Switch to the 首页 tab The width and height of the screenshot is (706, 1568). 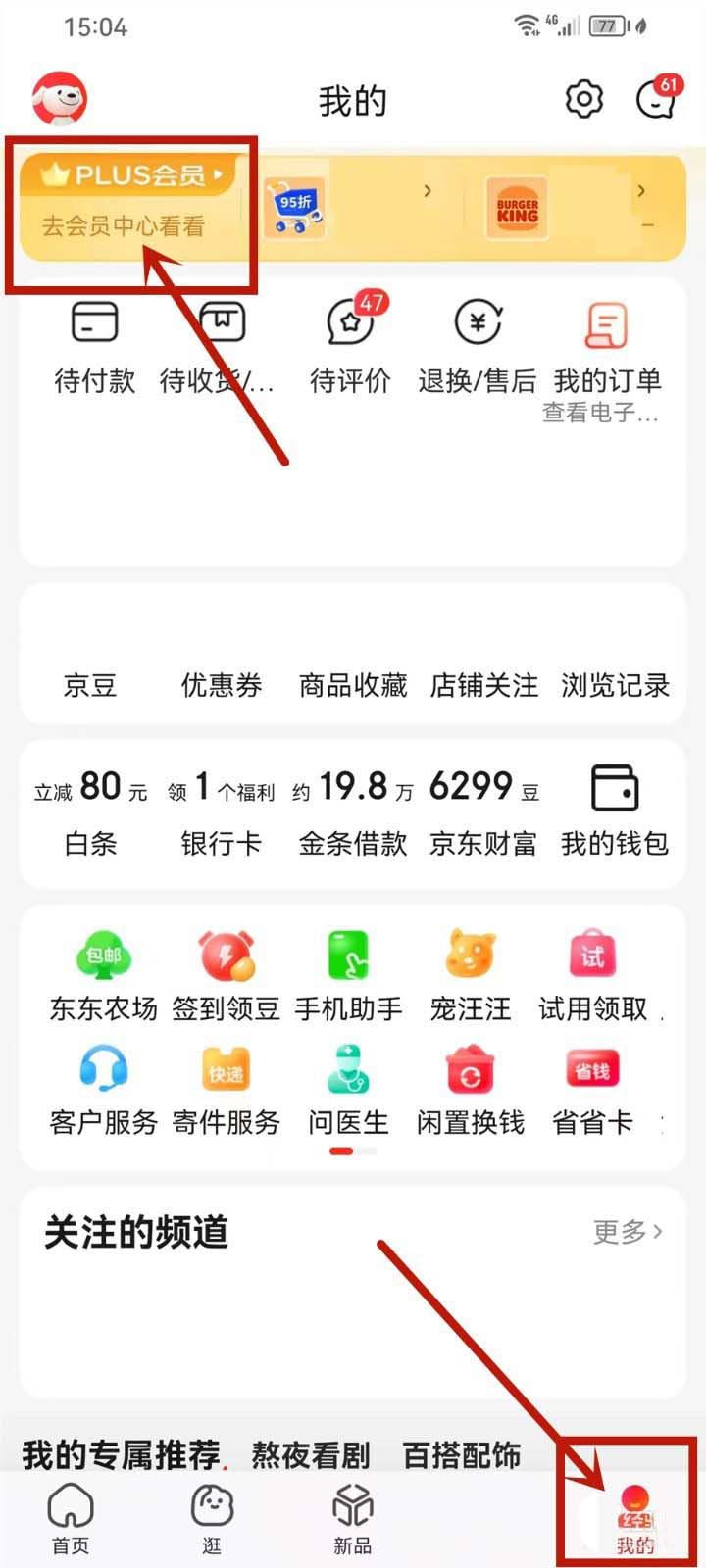point(71,1517)
